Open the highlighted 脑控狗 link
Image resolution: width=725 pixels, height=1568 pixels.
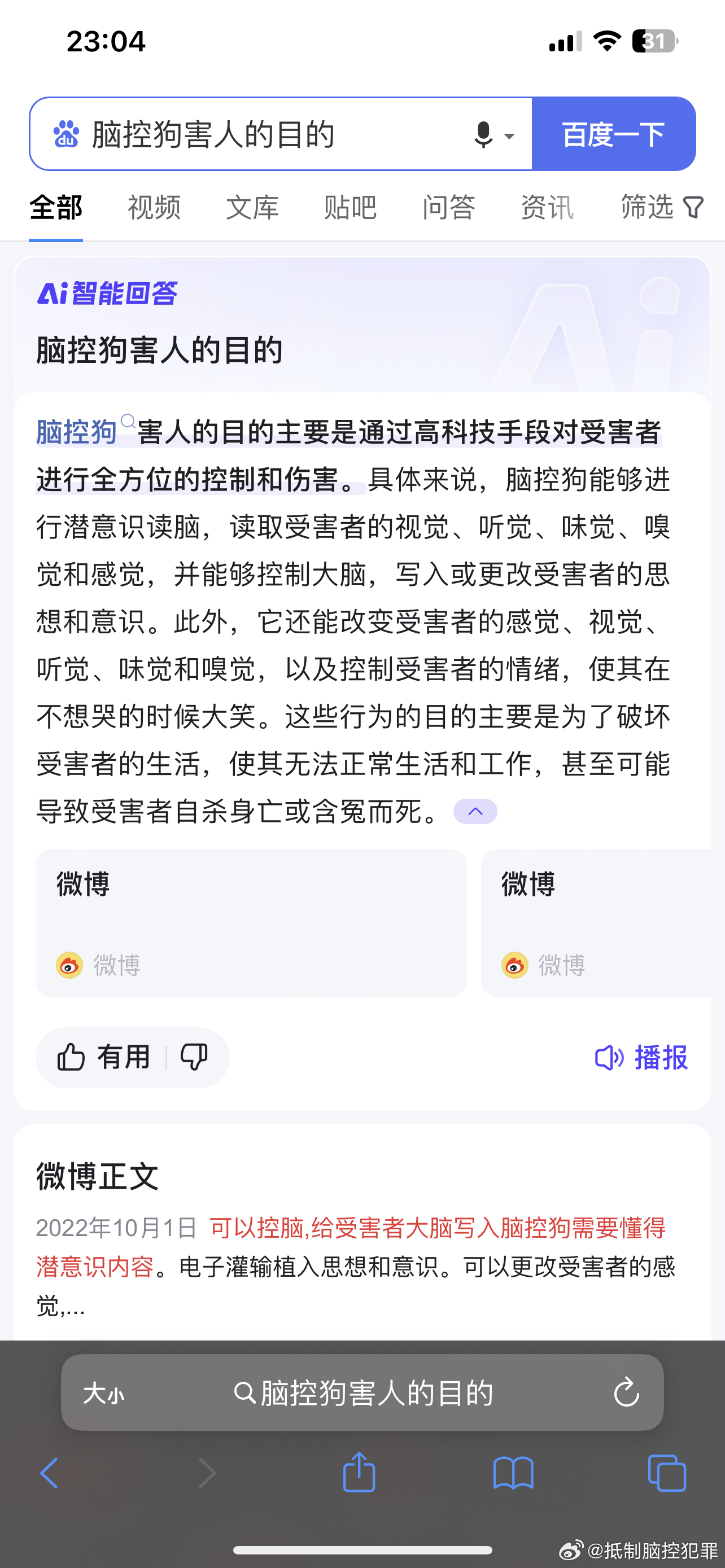tap(77, 432)
